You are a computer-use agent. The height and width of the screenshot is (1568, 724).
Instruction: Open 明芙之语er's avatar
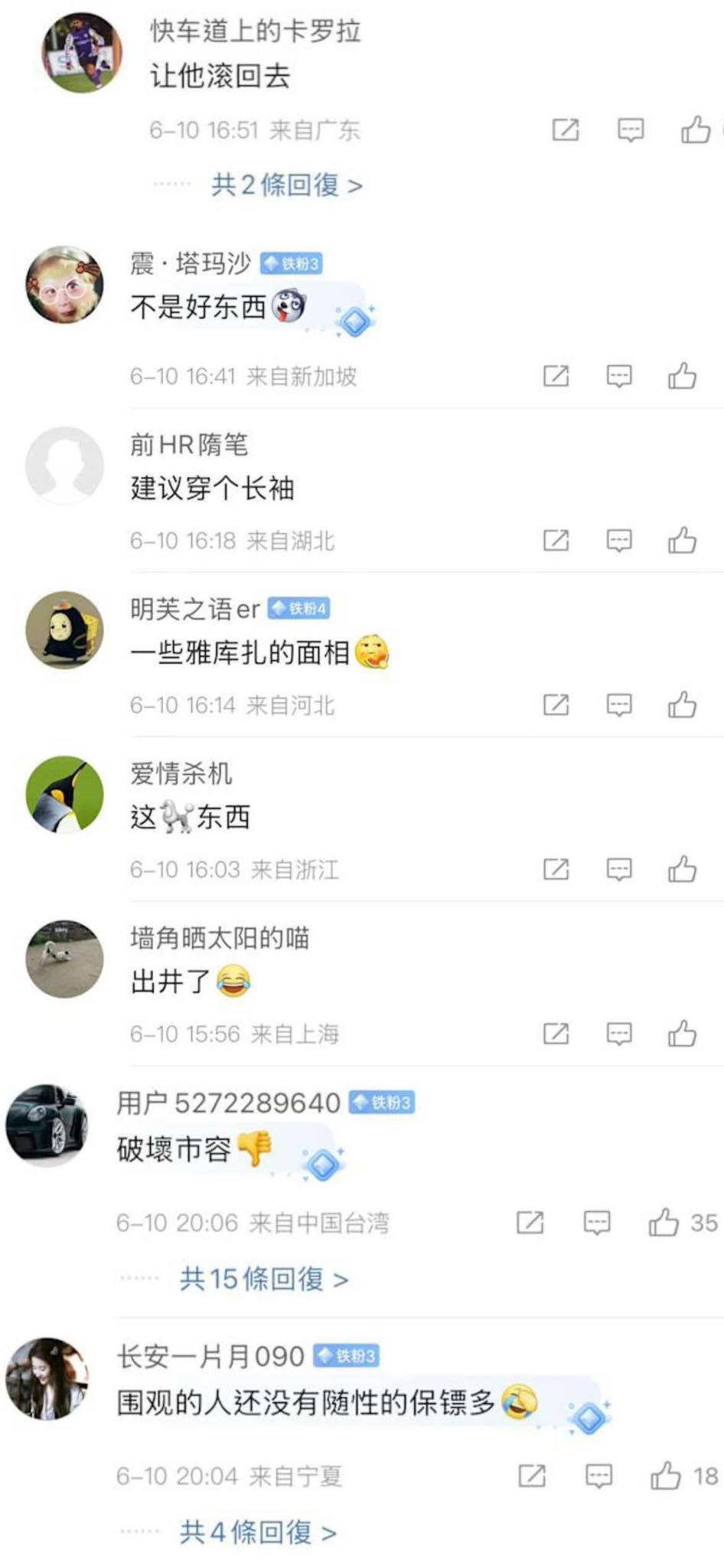[65, 630]
